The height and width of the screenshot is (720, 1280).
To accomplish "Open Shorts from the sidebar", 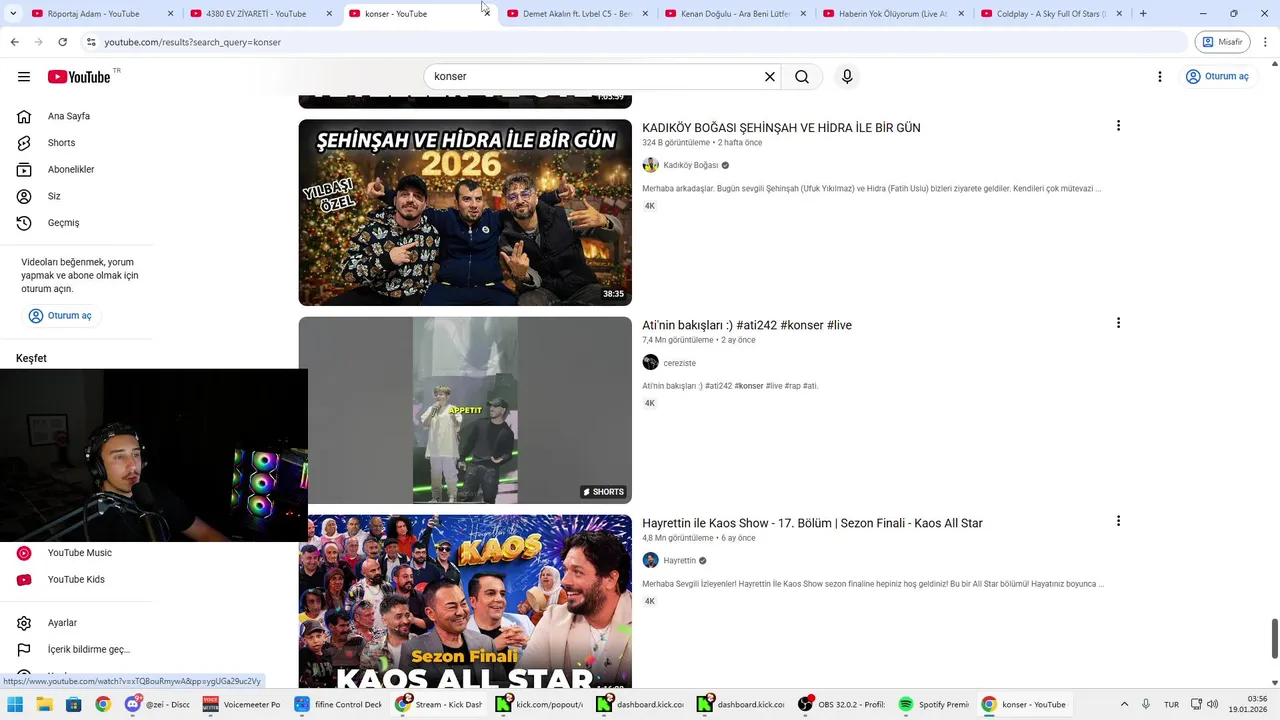I will (61, 143).
